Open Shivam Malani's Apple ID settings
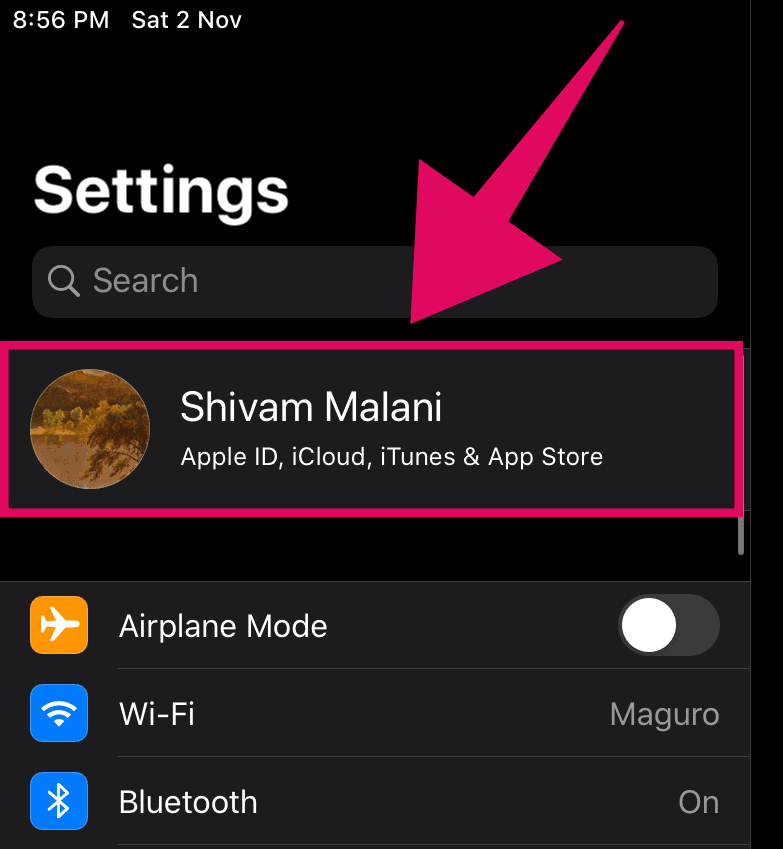The image size is (783, 849). pos(311,407)
